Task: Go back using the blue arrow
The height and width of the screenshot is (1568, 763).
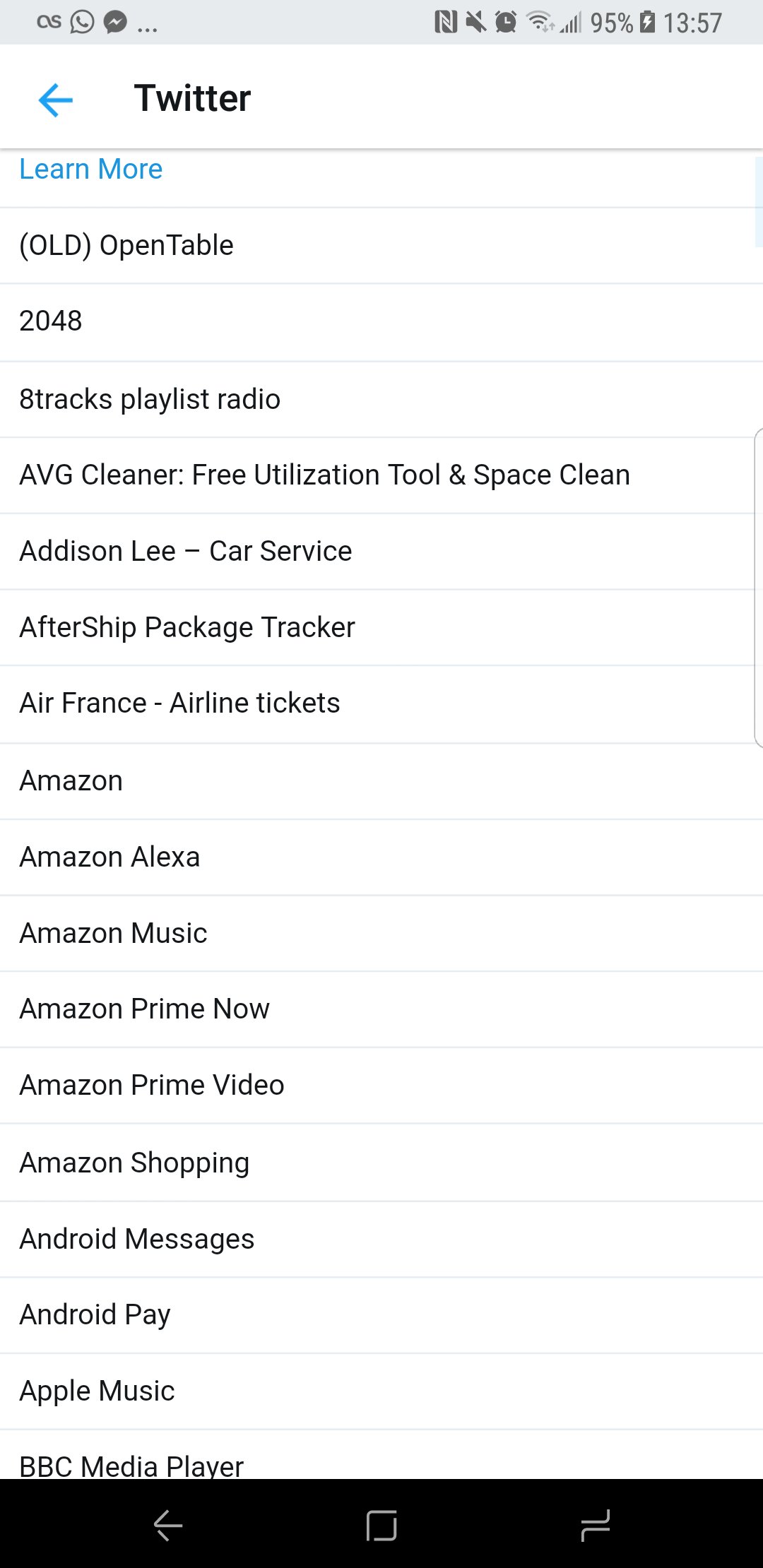Action: 56,99
